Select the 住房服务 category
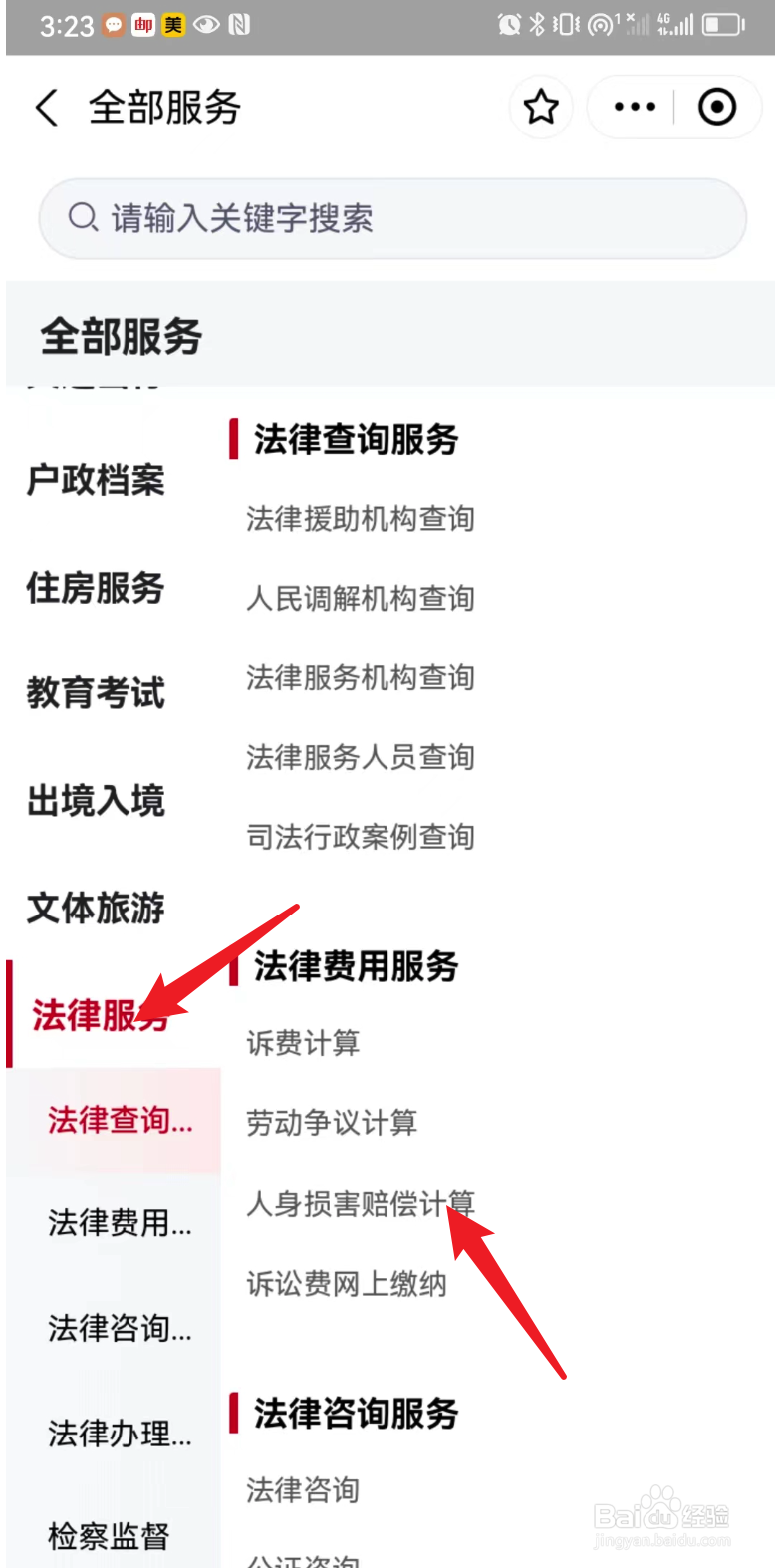 (95, 589)
